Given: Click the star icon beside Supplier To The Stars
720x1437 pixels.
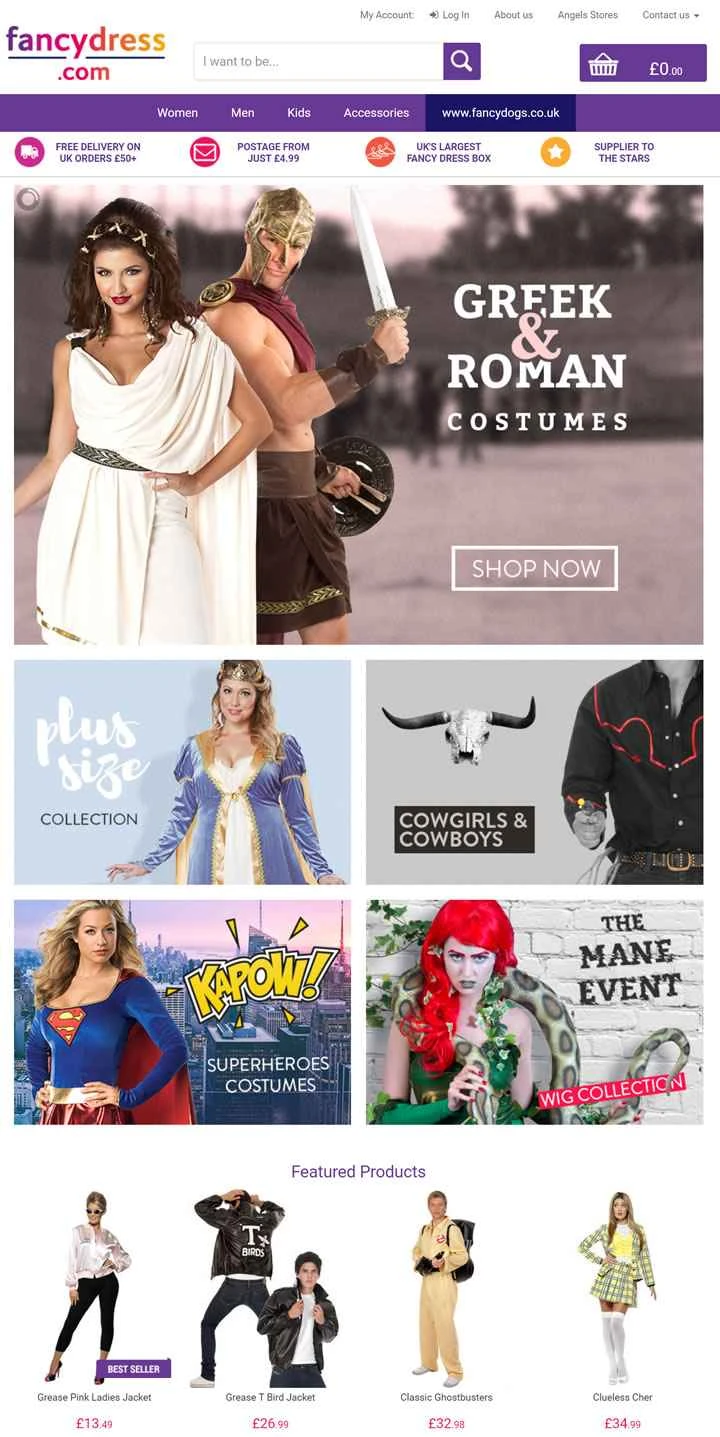Looking at the screenshot, I should pyautogui.click(x=555, y=153).
